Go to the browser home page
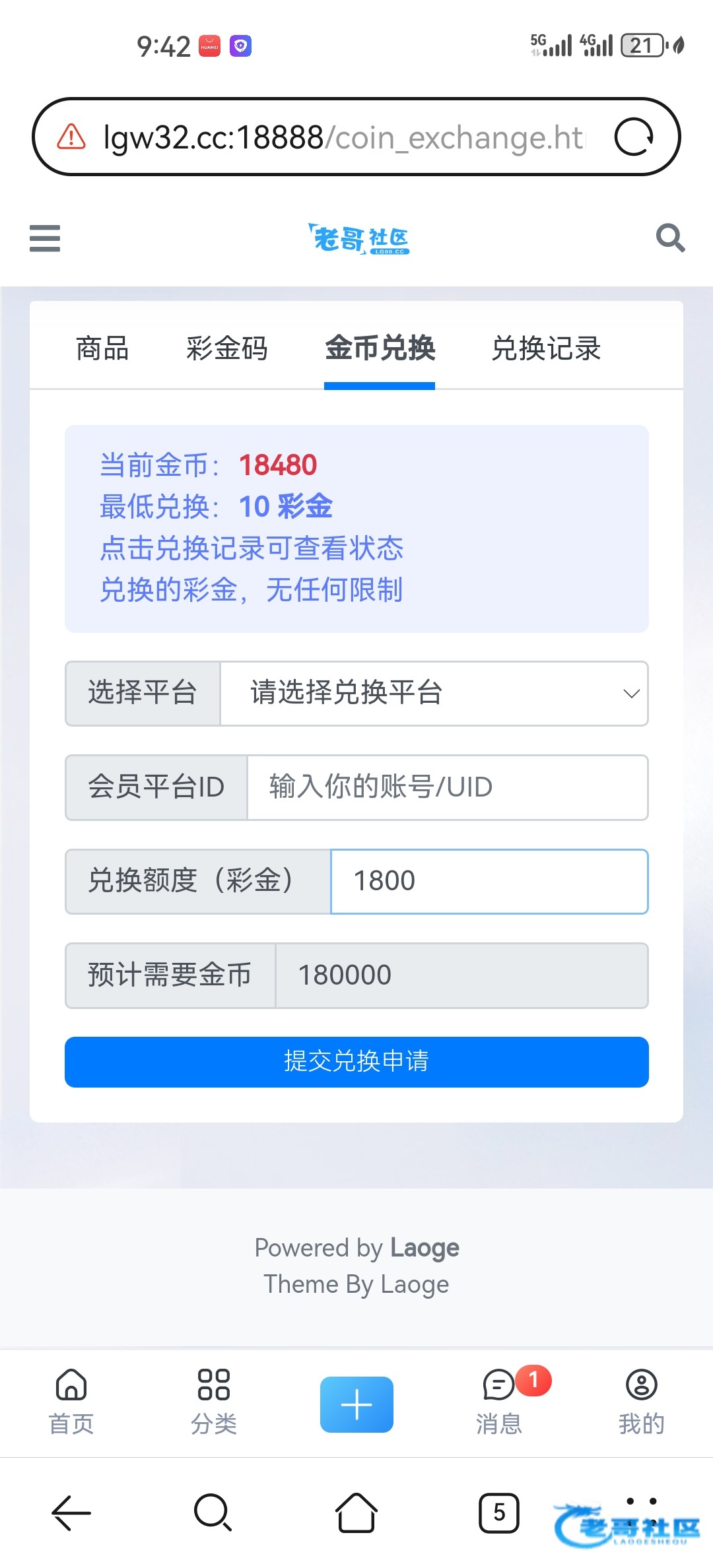The width and height of the screenshot is (713, 1568). pyautogui.click(x=356, y=1513)
